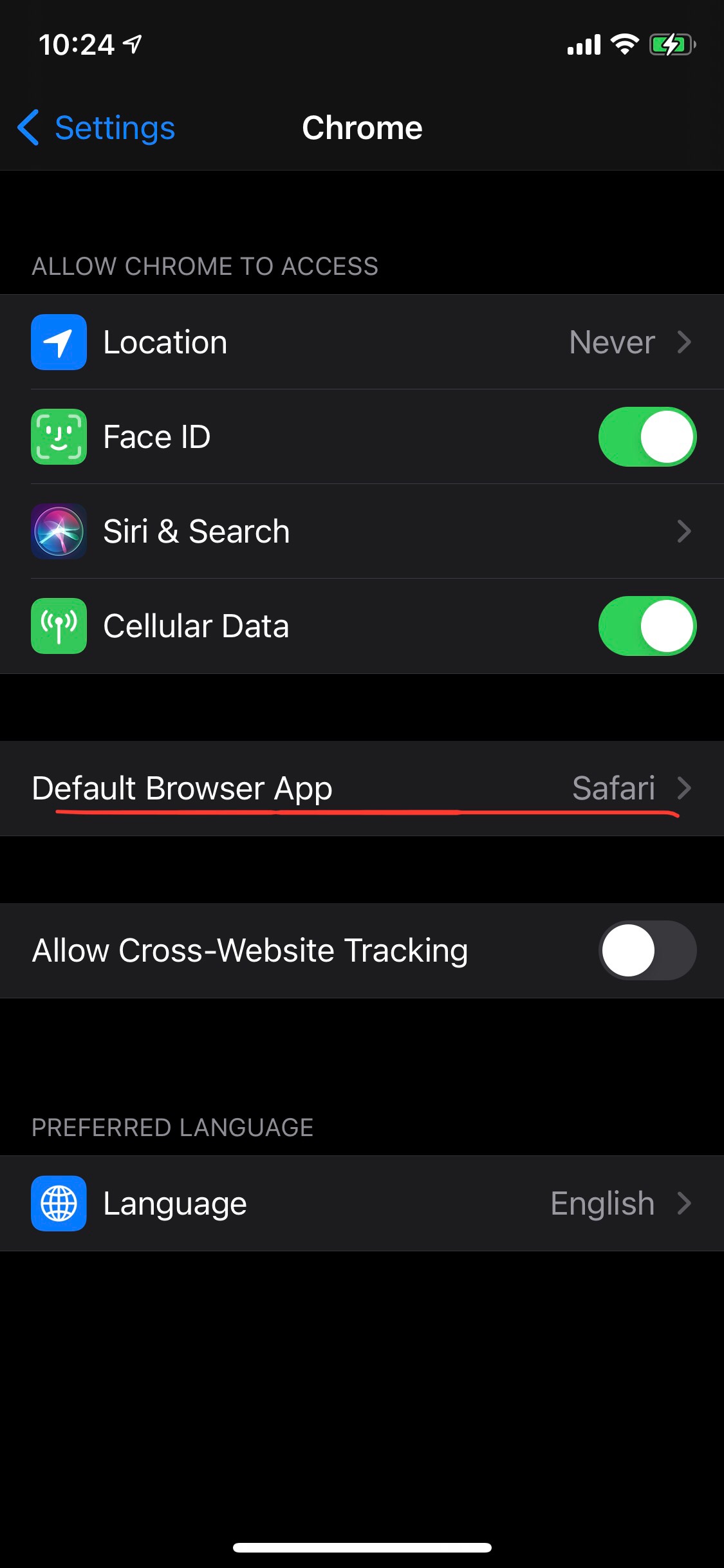Viewport: 724px width, 1568px height.
Task: Expand Siri & Search settings
Action: (x=360, y=531)
